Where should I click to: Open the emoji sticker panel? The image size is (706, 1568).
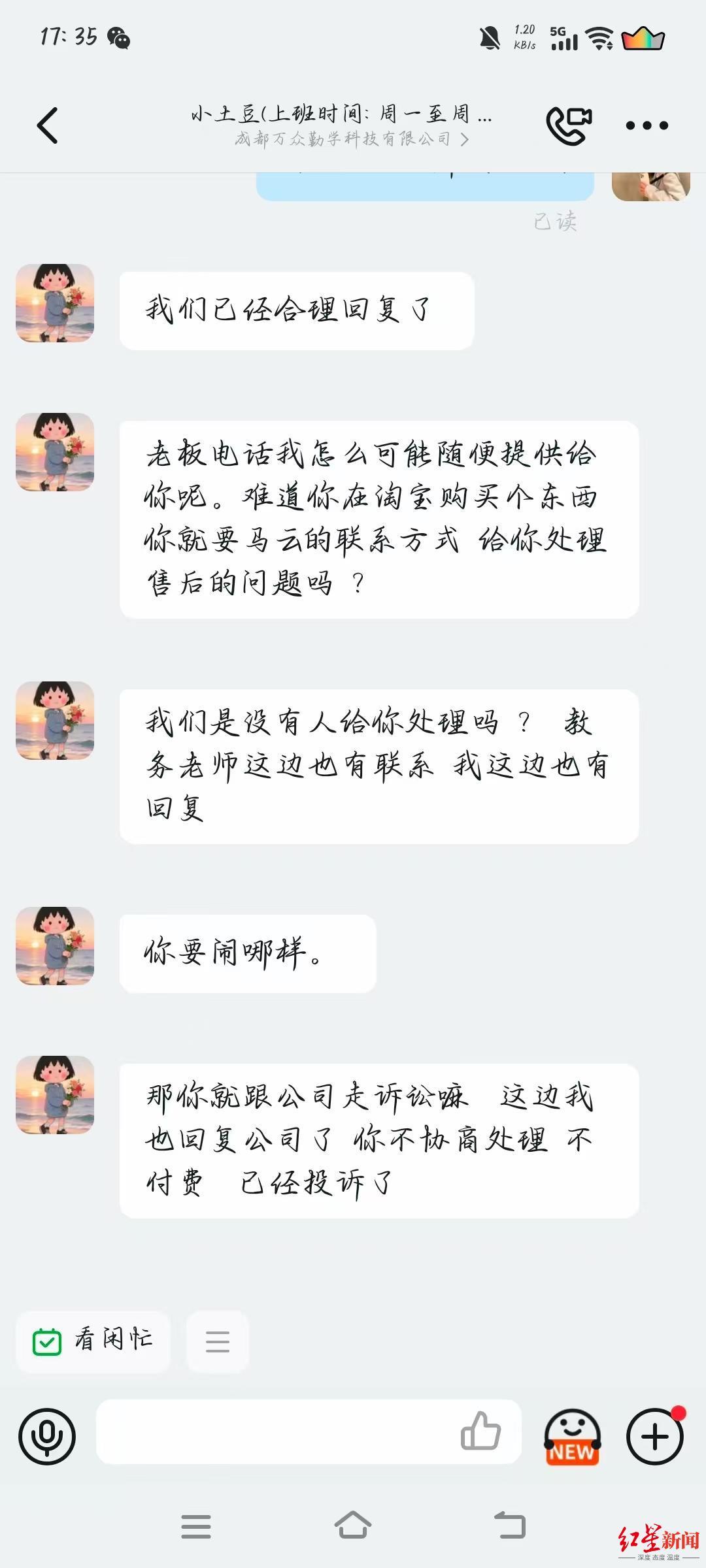572,1437
